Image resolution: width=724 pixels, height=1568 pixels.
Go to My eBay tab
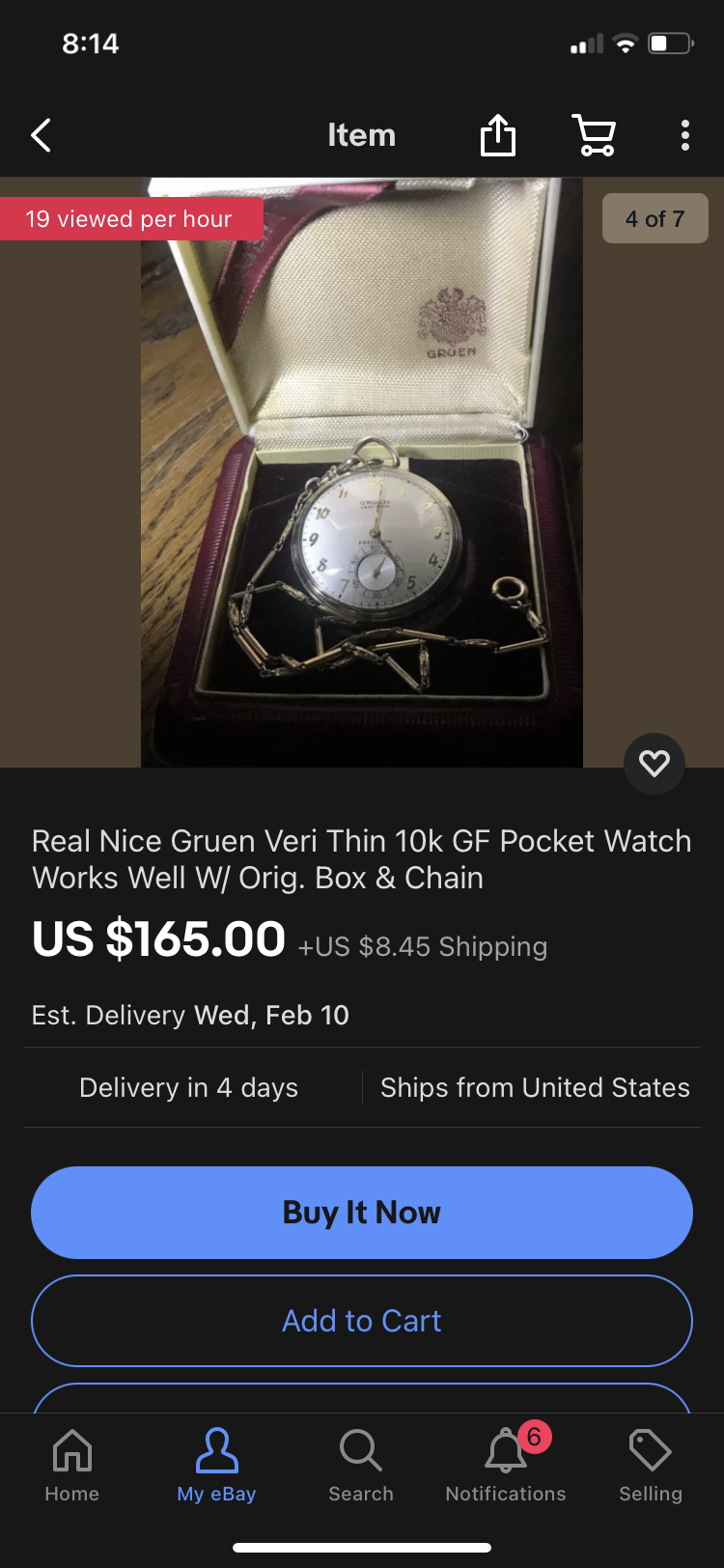(216, 1466)
